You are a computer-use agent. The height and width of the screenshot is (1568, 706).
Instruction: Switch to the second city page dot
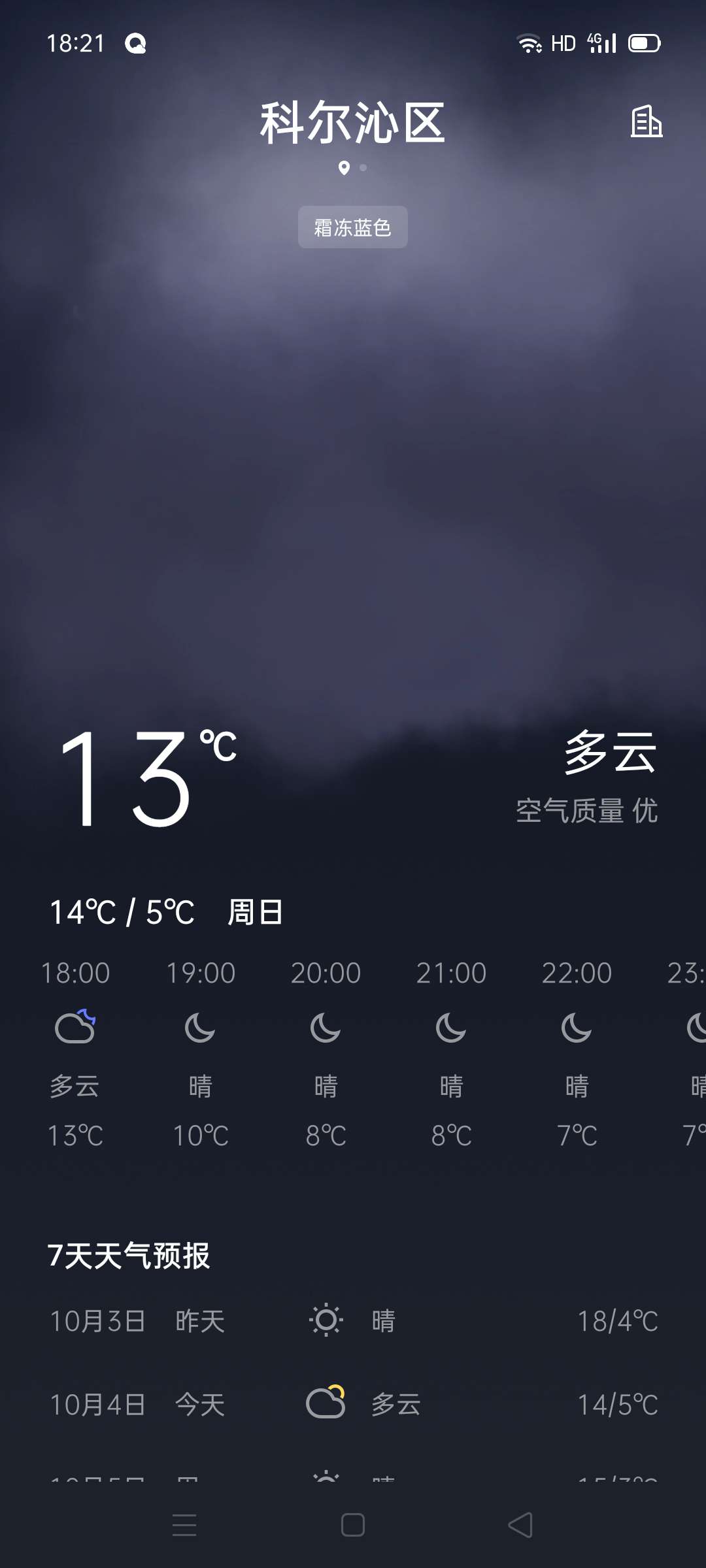click(364, 167)
